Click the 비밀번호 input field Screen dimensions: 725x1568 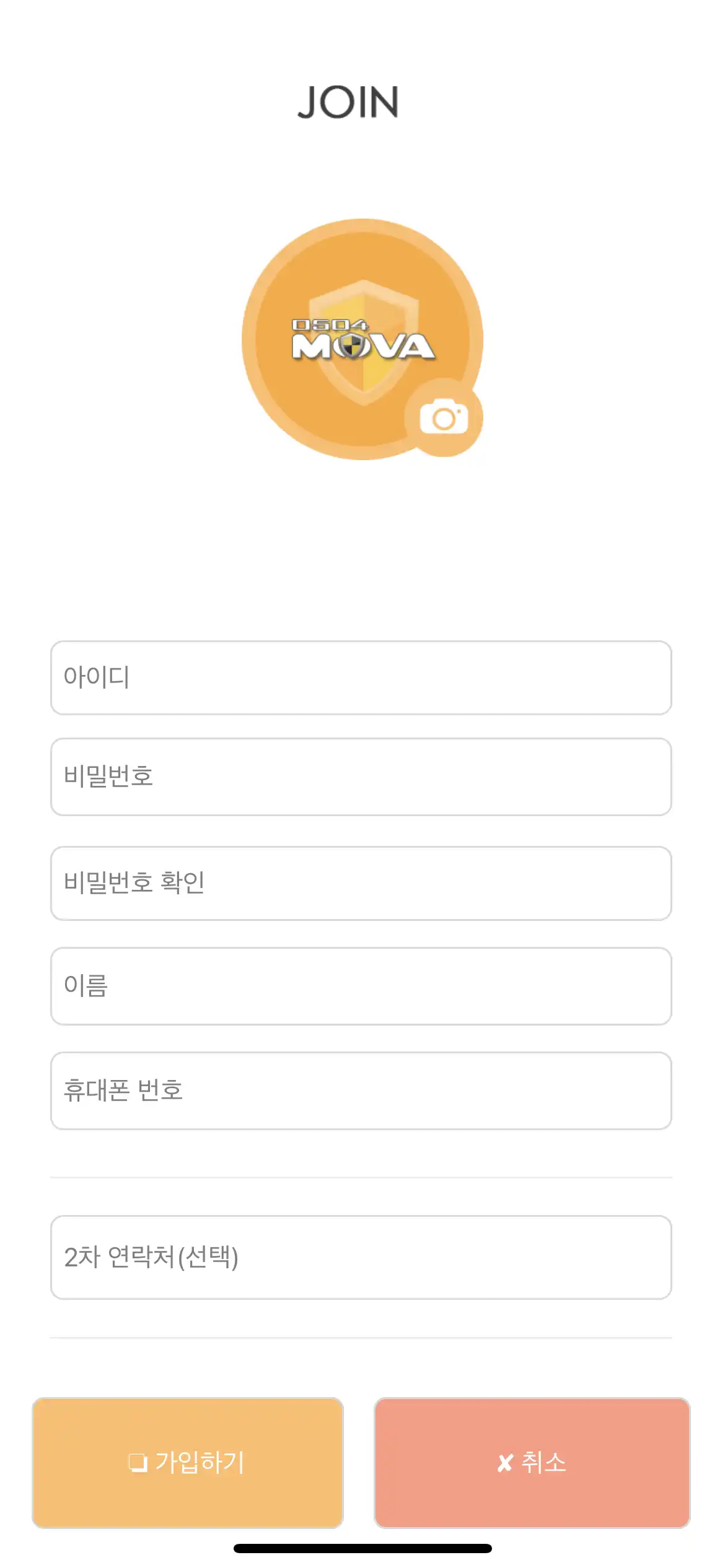pyautogui.click(x=361, y=776)
